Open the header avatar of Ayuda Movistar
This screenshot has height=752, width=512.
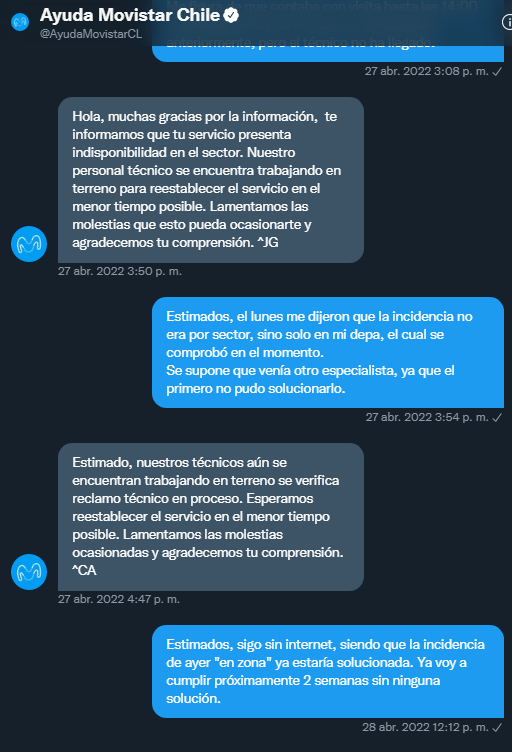pos(20,22)
